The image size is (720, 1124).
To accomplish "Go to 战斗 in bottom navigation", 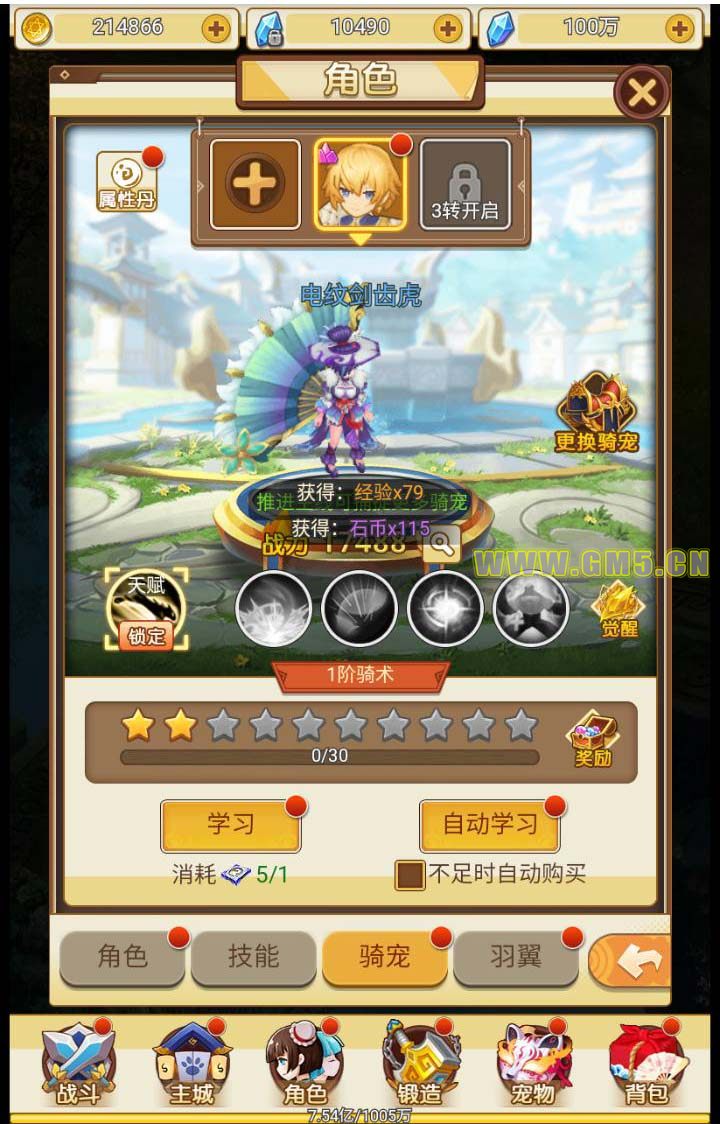I will point(78,1066).
